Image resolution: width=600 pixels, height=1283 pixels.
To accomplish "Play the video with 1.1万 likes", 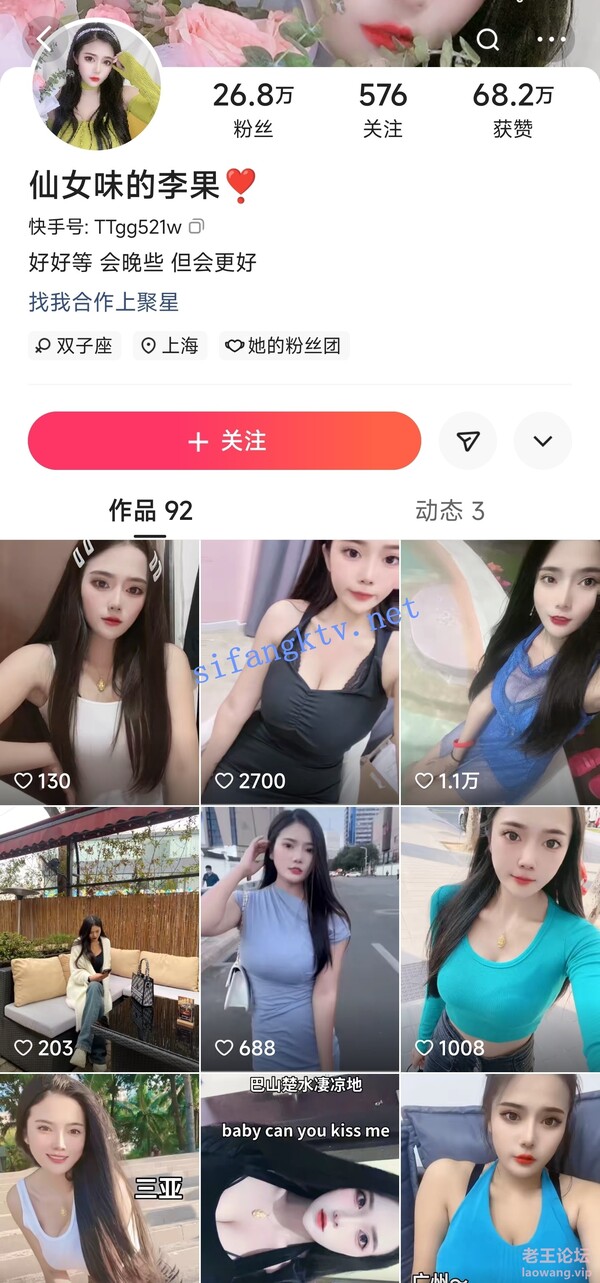I will (501, 672).
